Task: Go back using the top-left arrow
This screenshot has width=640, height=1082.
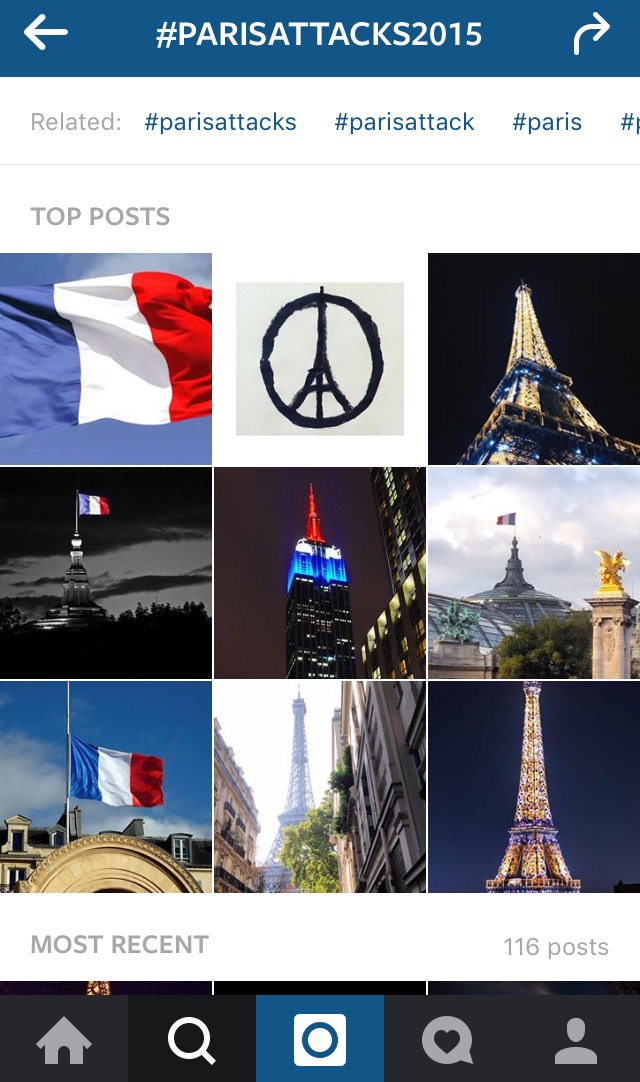Action: coord(46,34)
